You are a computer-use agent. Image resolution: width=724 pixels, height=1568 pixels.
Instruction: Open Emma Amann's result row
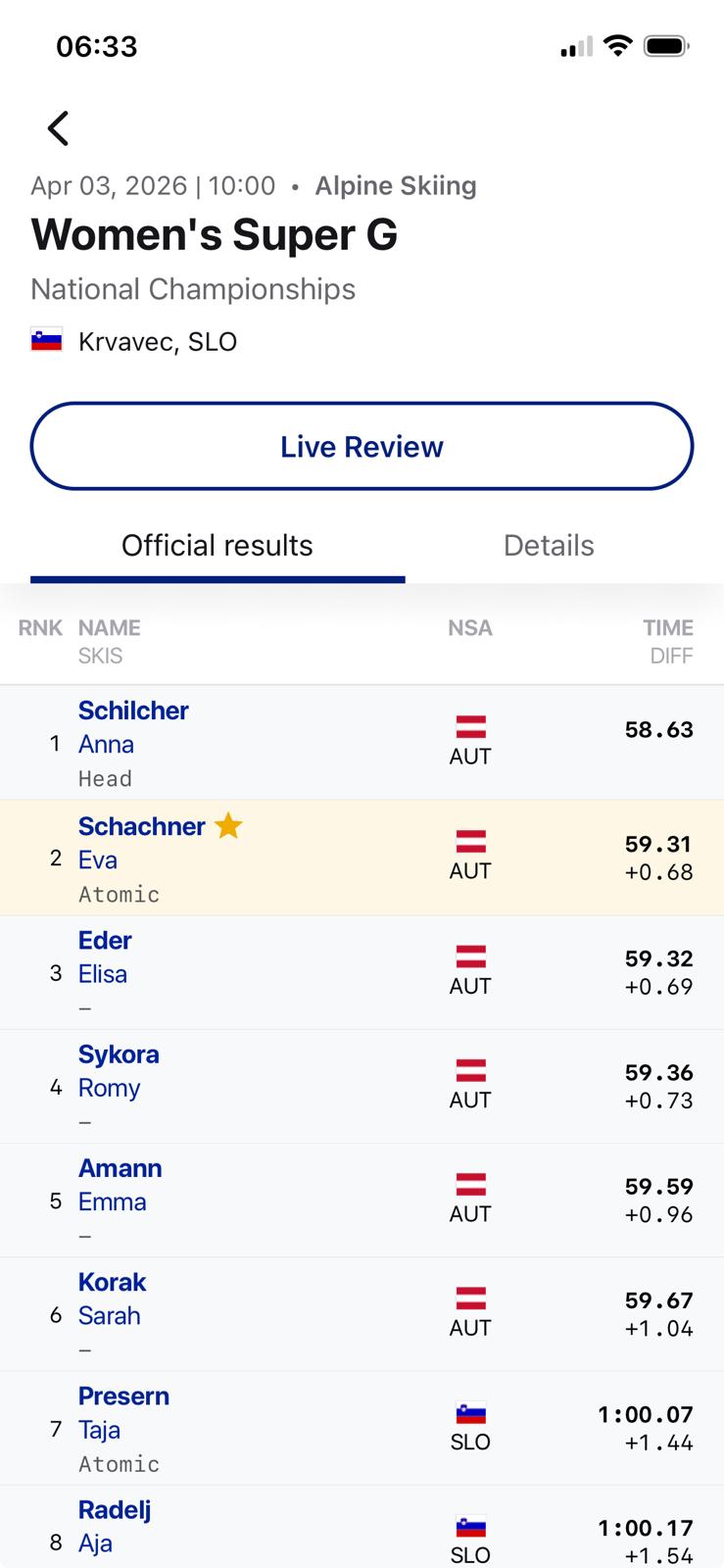pos(362,1200)
